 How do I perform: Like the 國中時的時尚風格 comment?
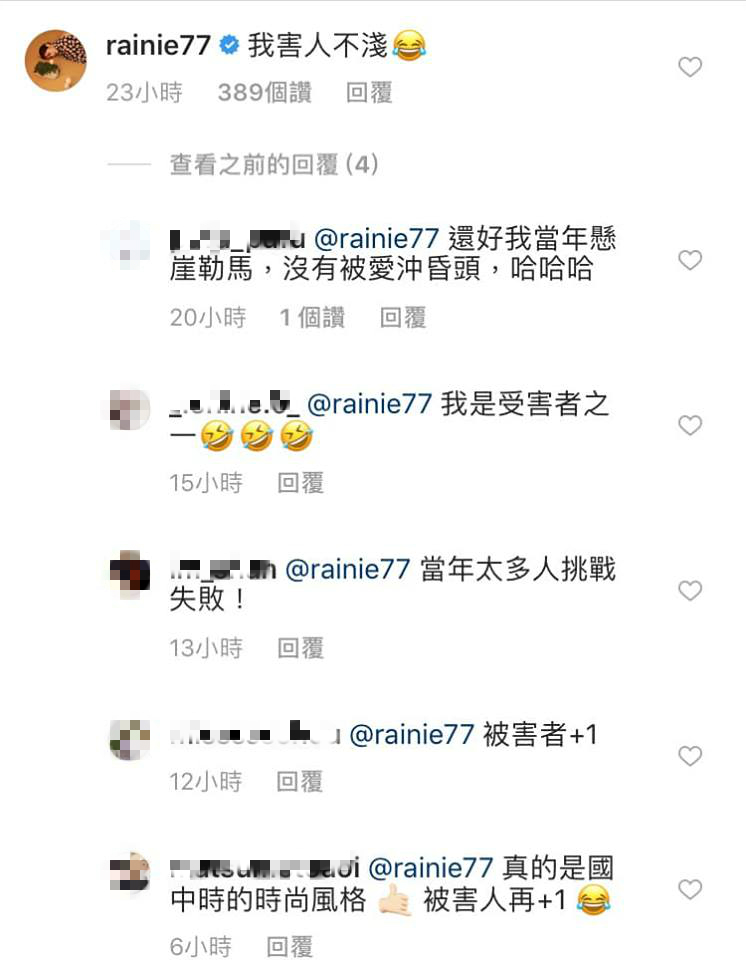690,888
